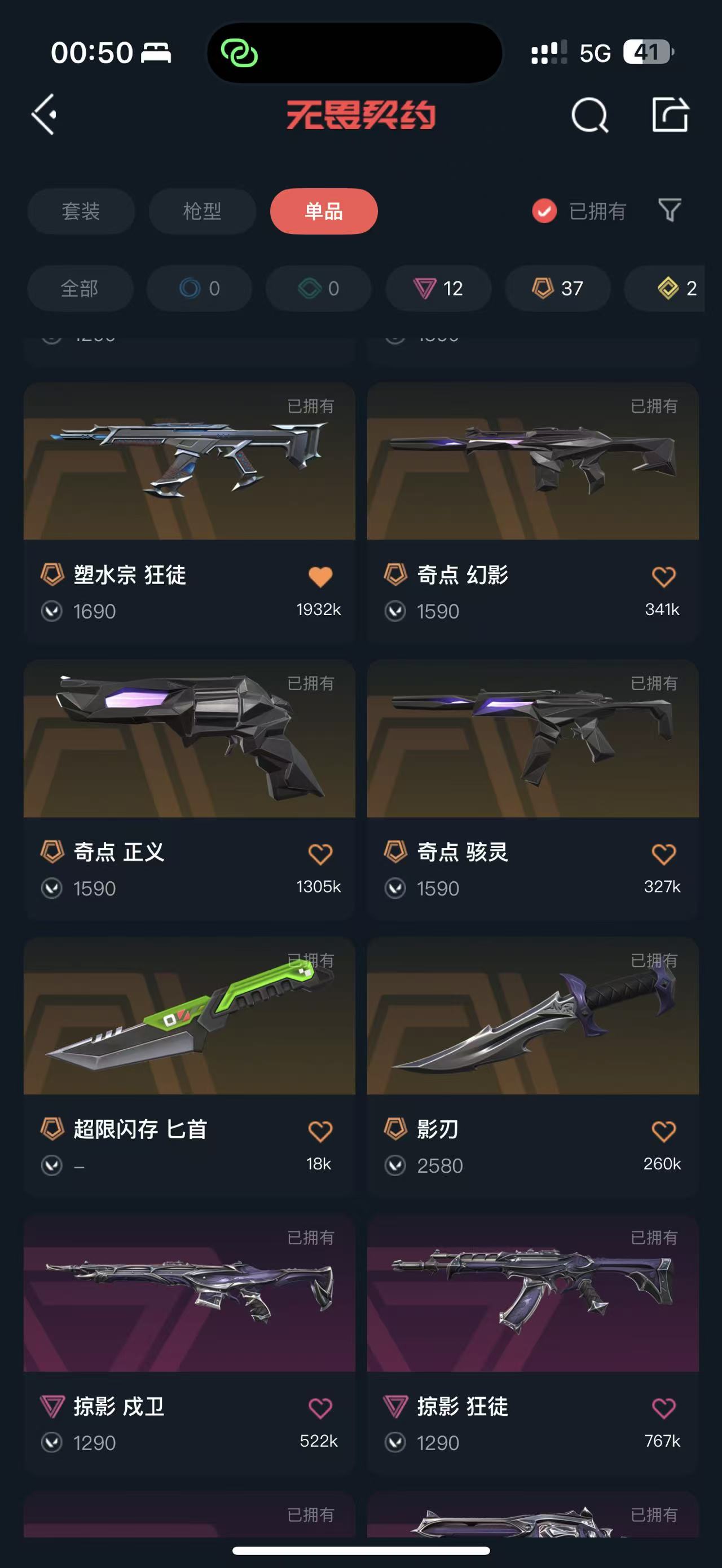The width and height of the screenshot is (722, 1568).
Task: Select the 全部 rarity chip
Action: 80,288
